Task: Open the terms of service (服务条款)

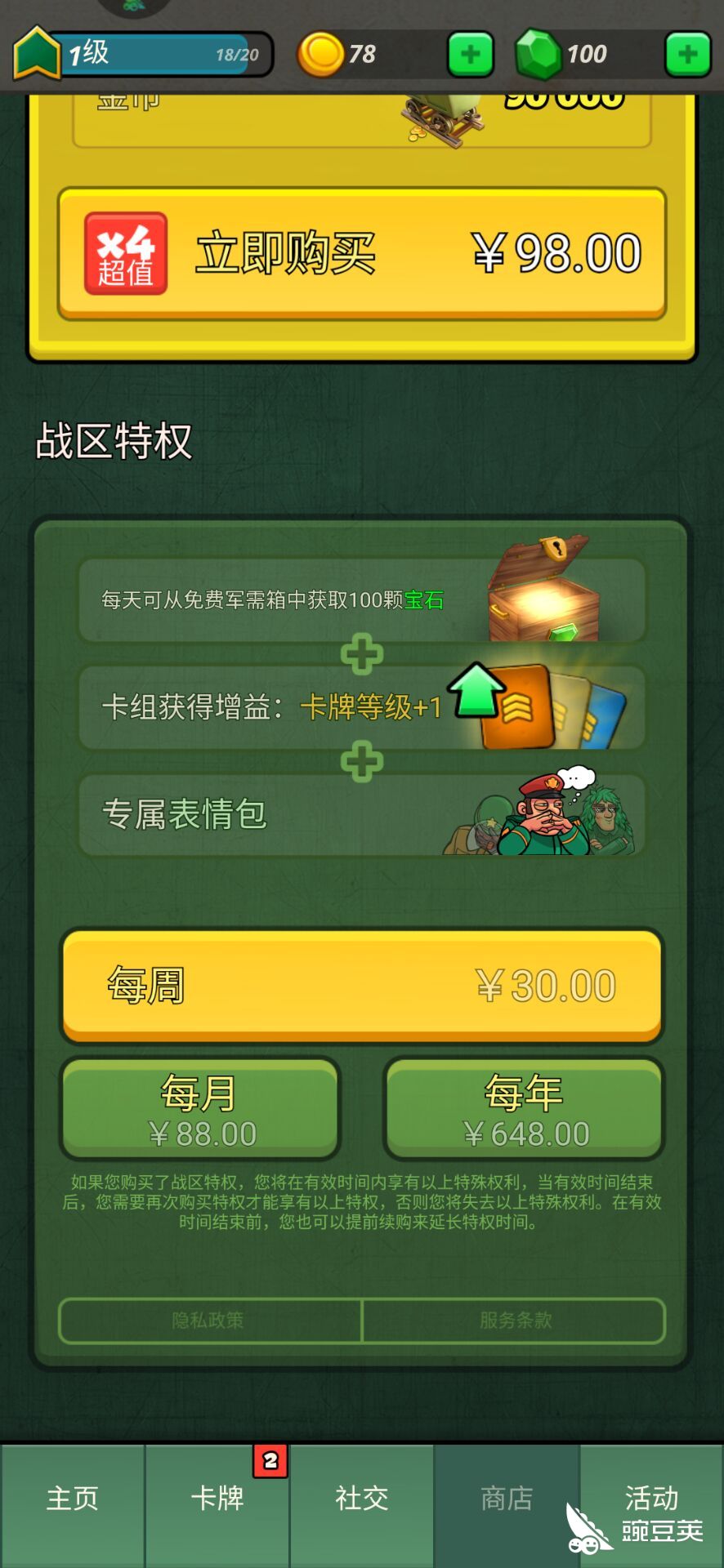Action: [515, 1321]
